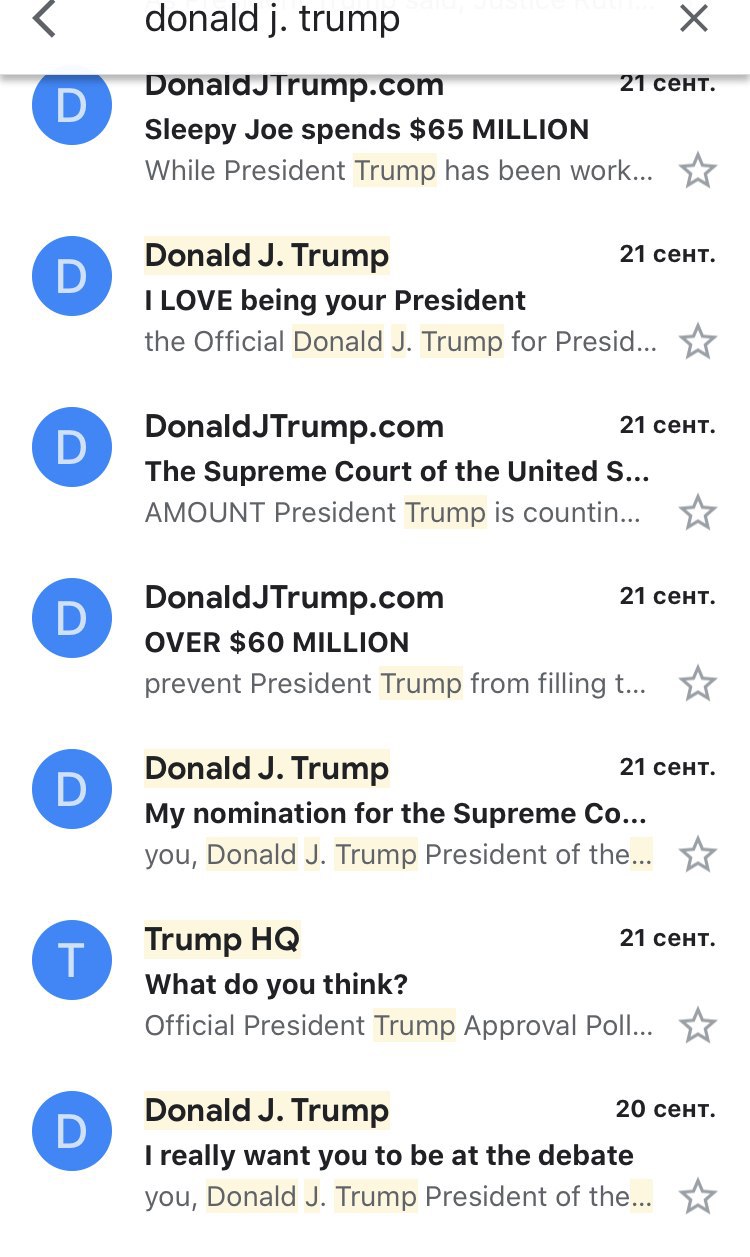Star the 'What do you think?' email
The image size is (750, 1257).
tap(698, 1027)
